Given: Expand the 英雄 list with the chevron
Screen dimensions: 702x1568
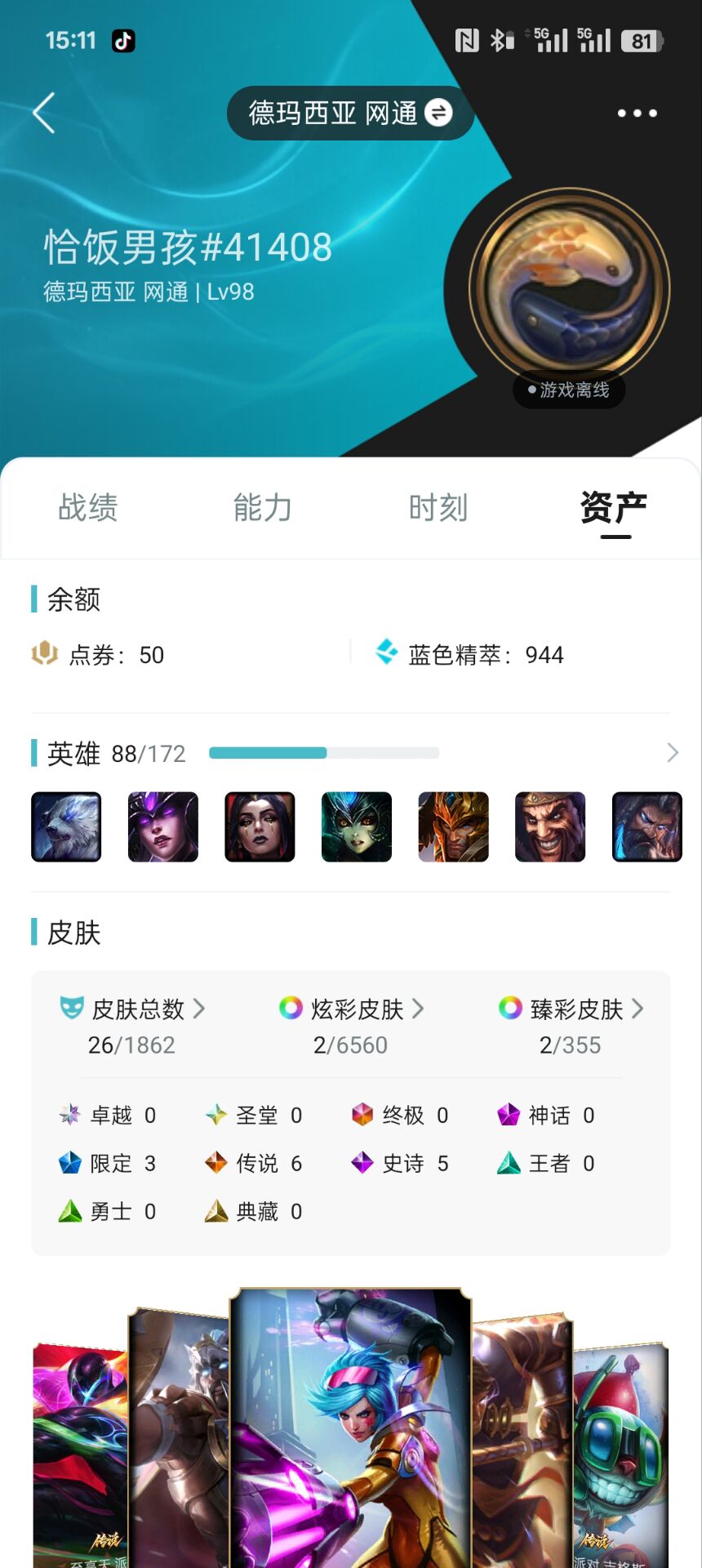Looking at the screenshot, I should pyautogui.click(x=672, y=752).
